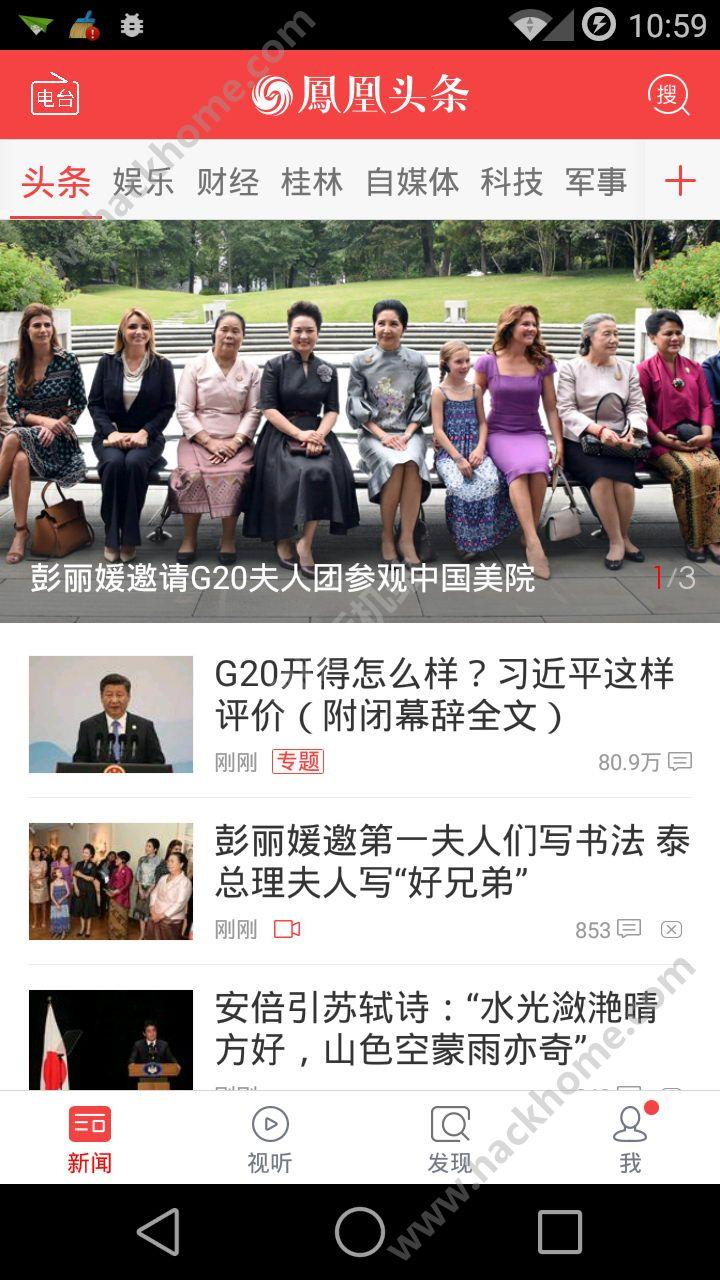Tap the system back button
This screenshot has width=720, height=1280.
pyautogui.click(x=159, y=1231)
